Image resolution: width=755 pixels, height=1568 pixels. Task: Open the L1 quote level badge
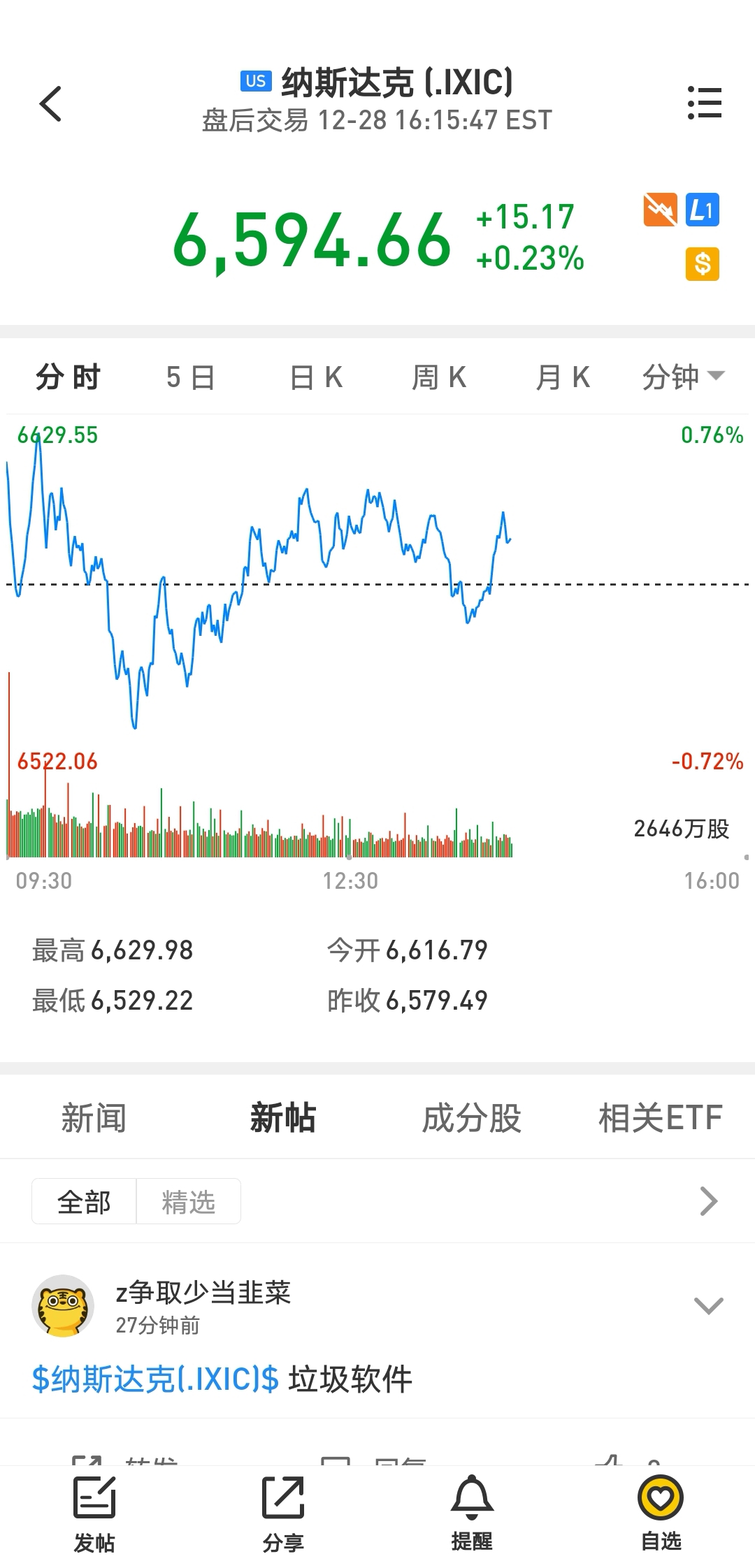click(702, 210)
